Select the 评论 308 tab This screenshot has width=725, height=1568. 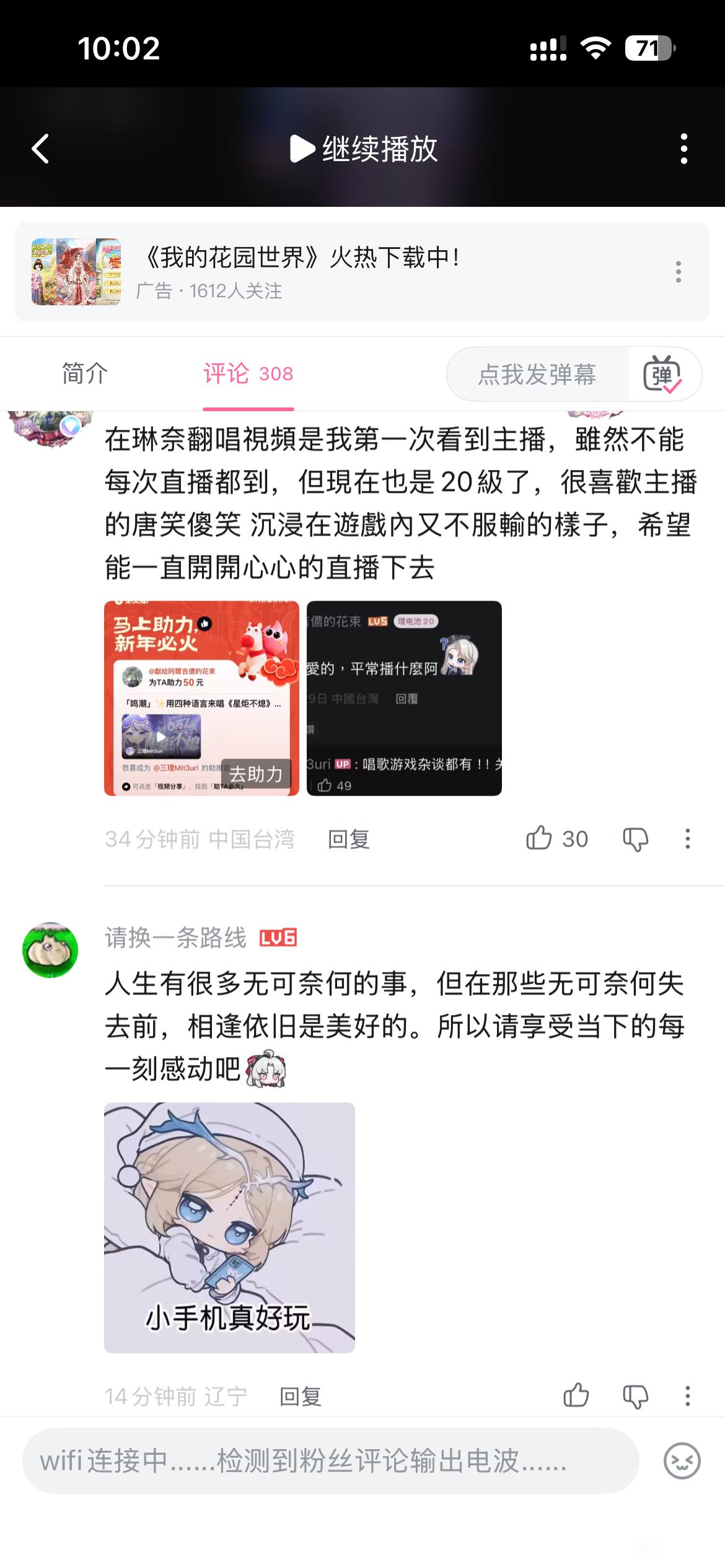point(248,373)
